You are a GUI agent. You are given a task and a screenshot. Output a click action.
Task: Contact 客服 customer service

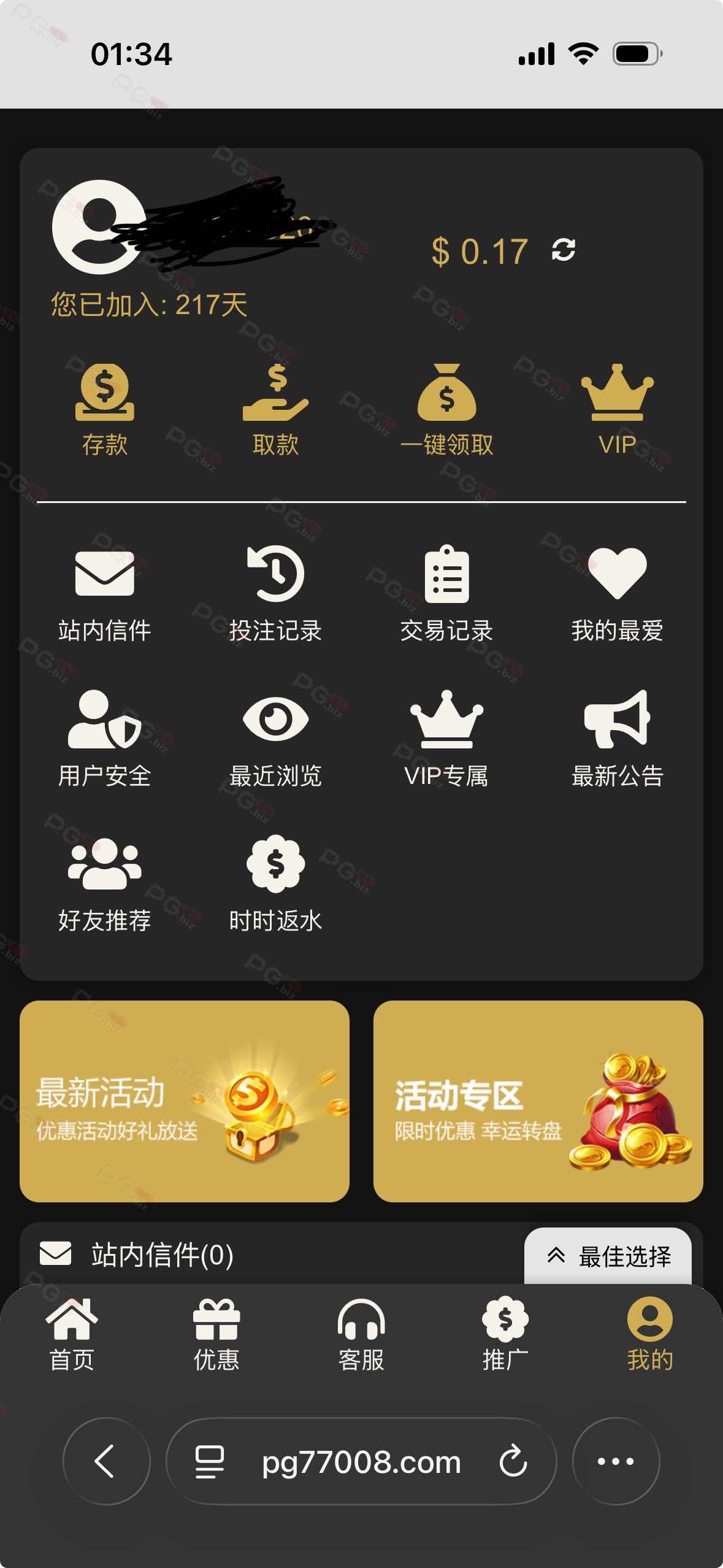(x=361, y=1334)
